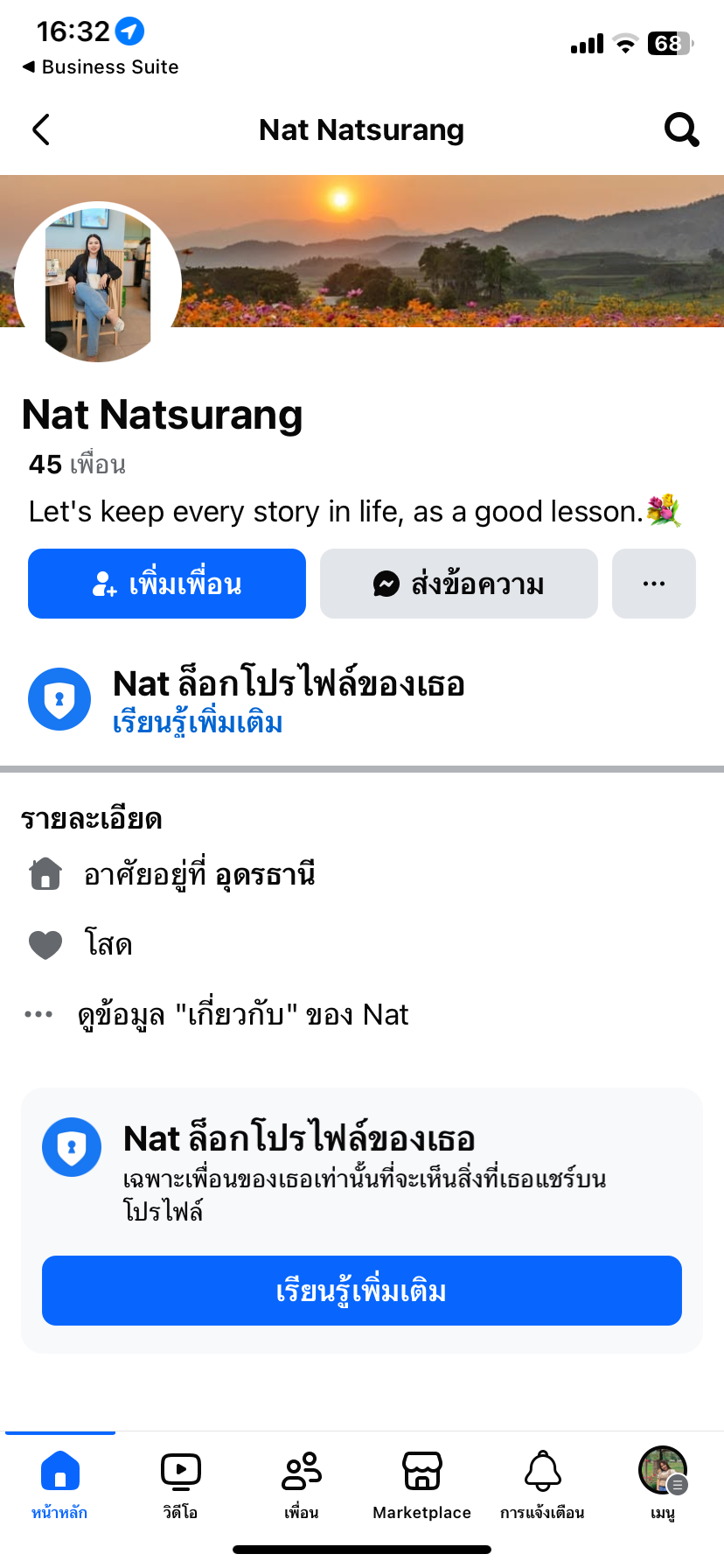The height and width of the screenshot is (1568, 724).
Task: Send a message via ส่งข้อความ
Action: (459, 584)
